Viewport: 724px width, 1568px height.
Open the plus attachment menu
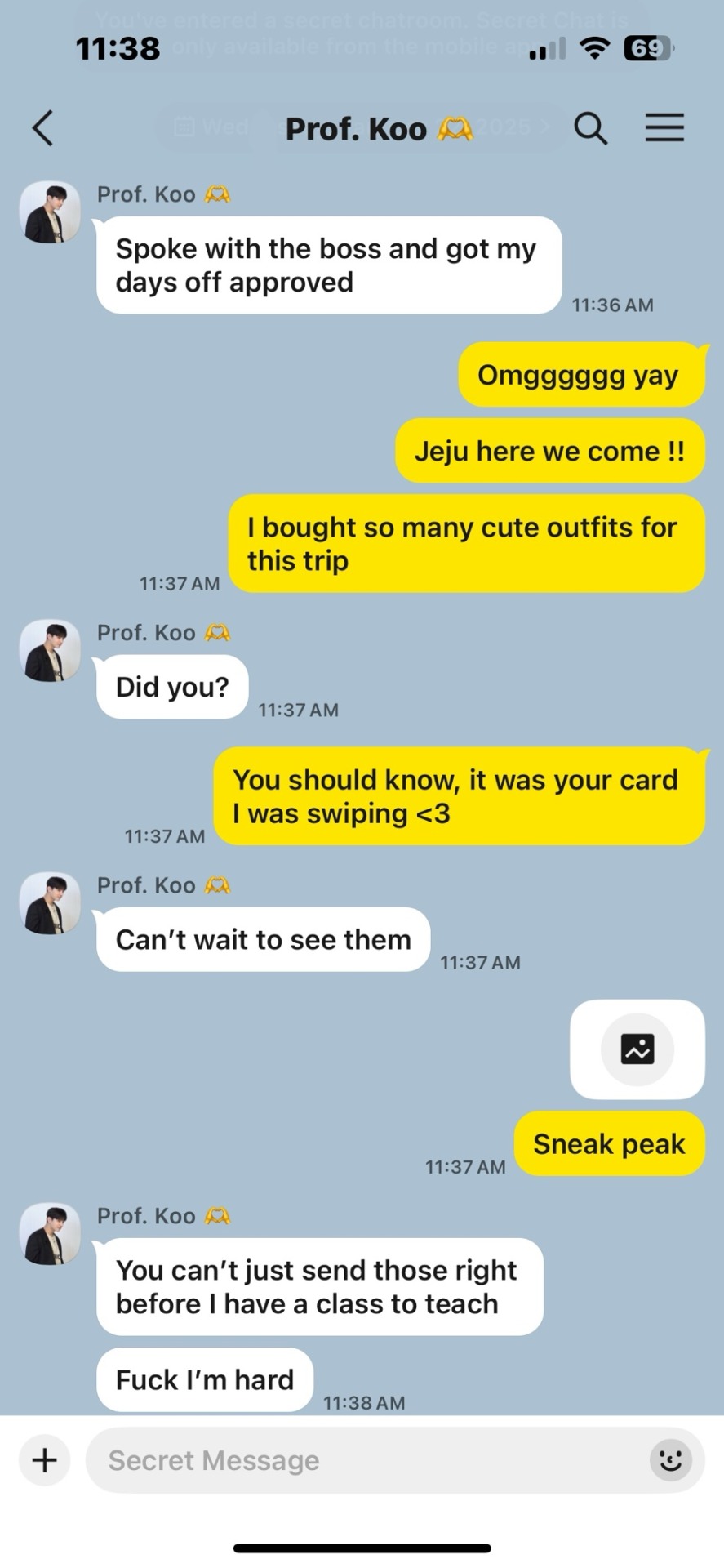click(x=45, y=1459)
